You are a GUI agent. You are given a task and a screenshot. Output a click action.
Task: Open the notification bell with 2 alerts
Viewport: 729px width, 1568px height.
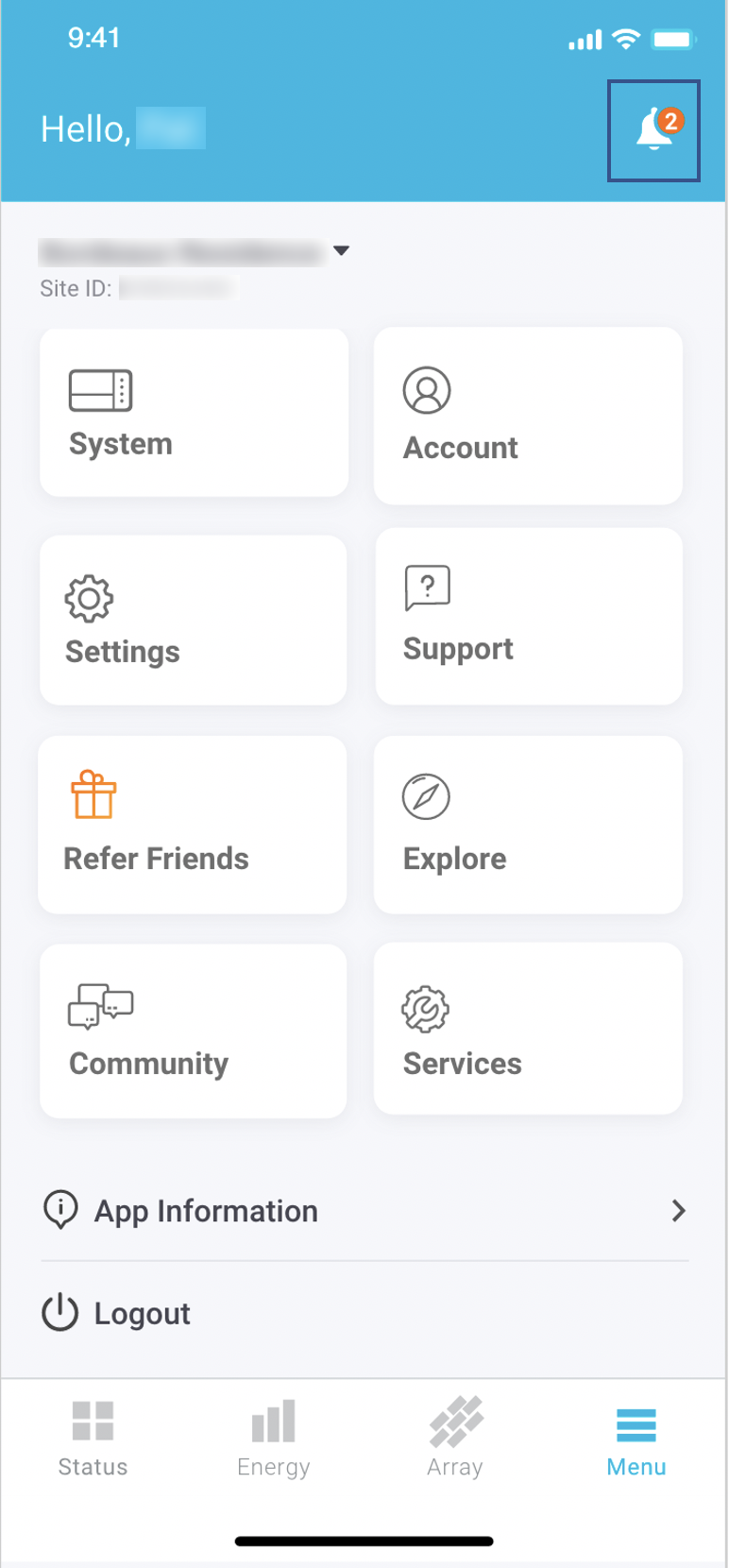(x=653, y=129)
